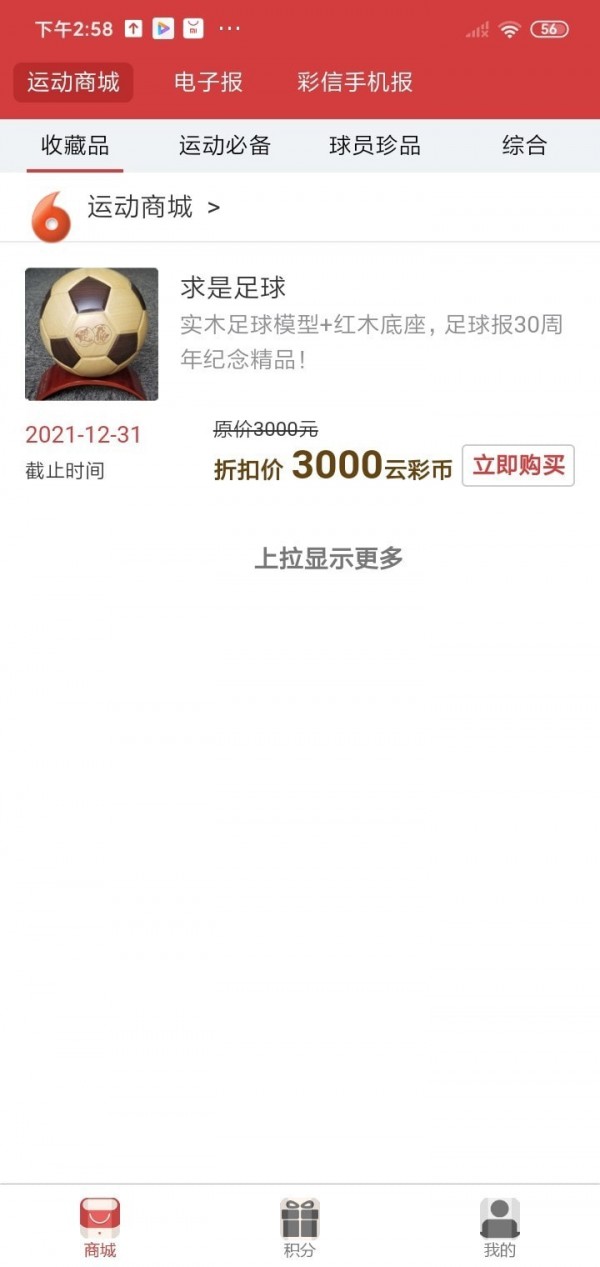Switch to 运动必备 category

pyautogui.click(x=225, y=146)
